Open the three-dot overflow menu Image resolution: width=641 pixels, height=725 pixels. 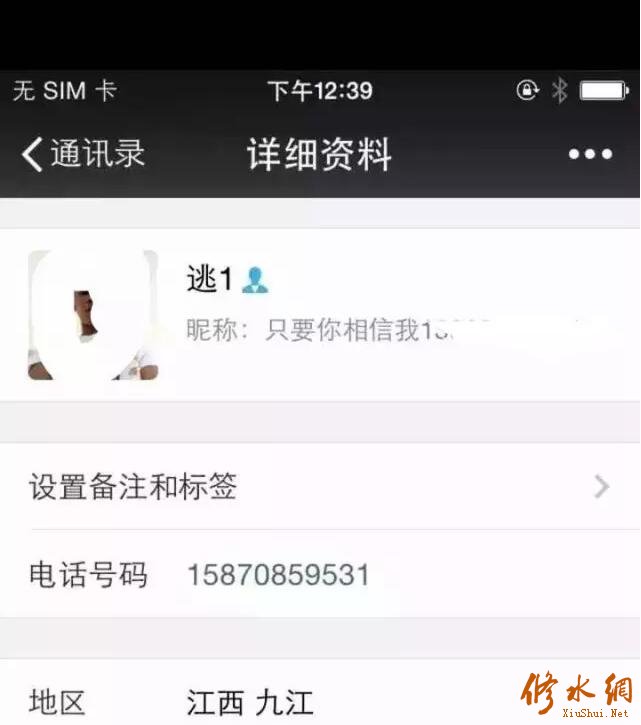click(590, 154)
